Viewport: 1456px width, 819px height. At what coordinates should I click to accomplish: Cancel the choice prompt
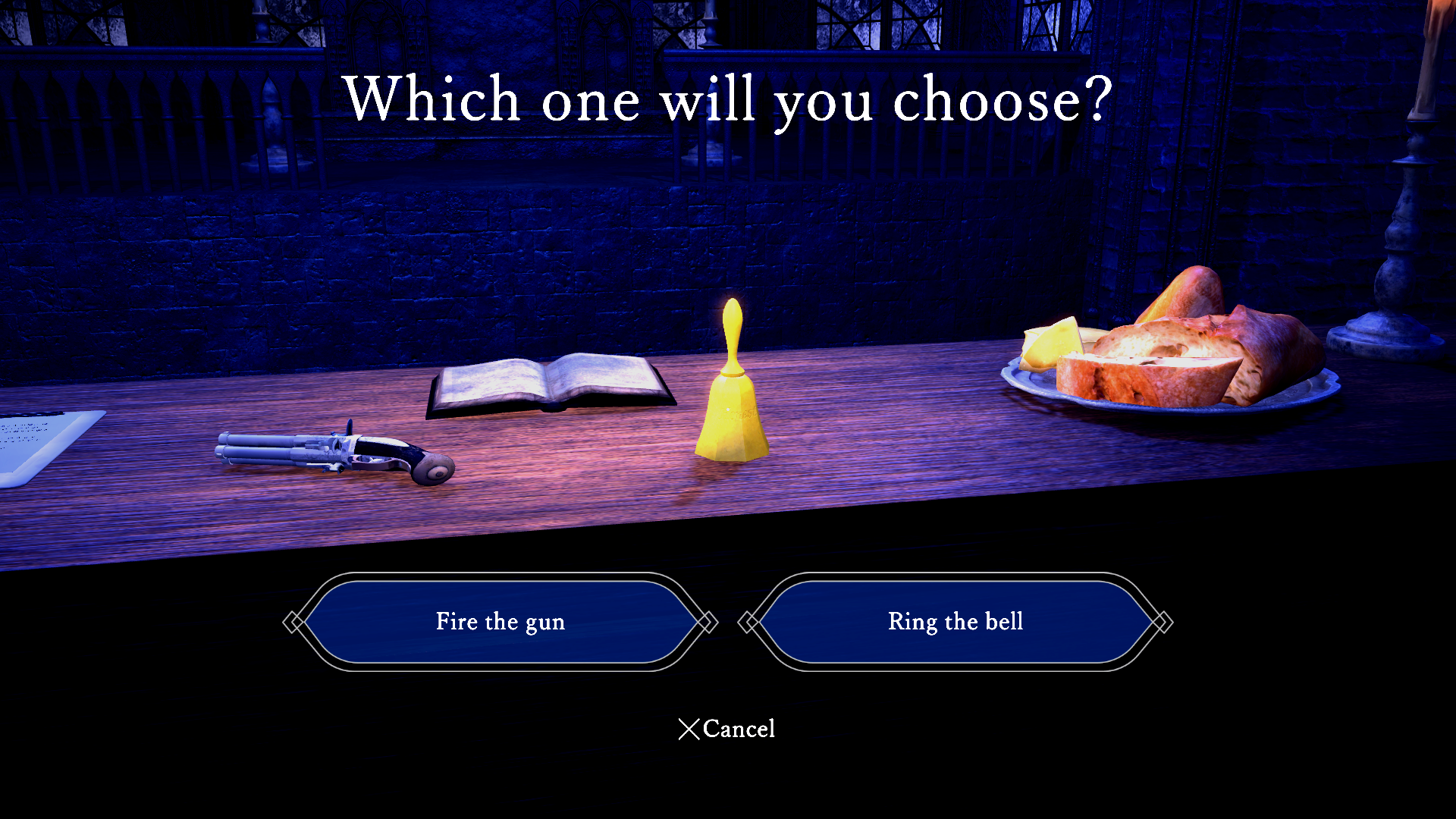click(x=726, y=729)
